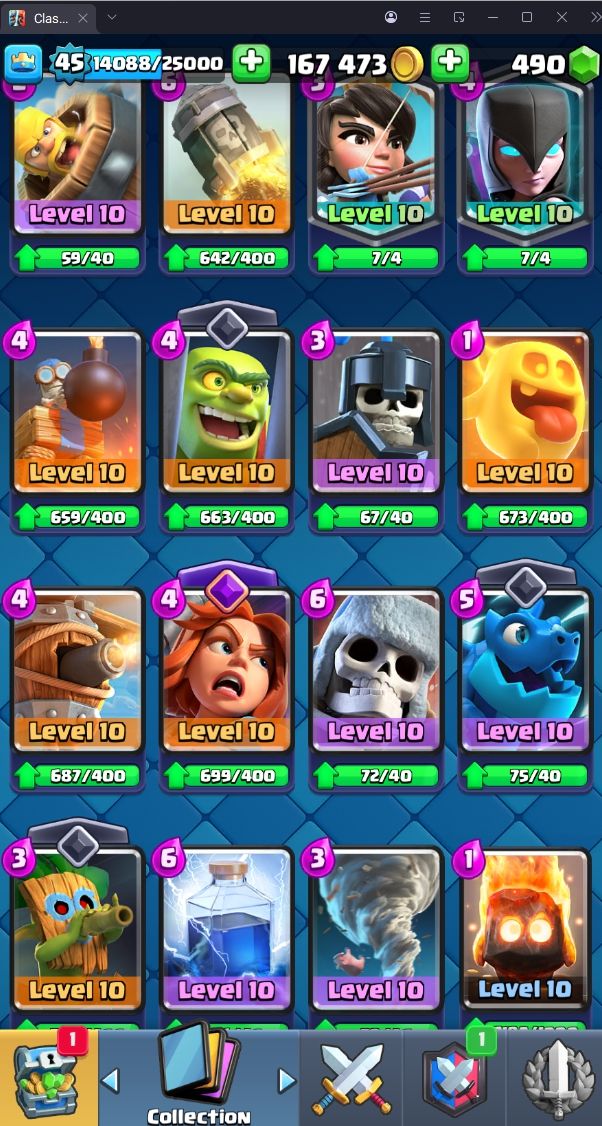This screenshot has width=602, height=1126.
Task: Go to the events tab with sword emblem
Action: coord(556,1078)
